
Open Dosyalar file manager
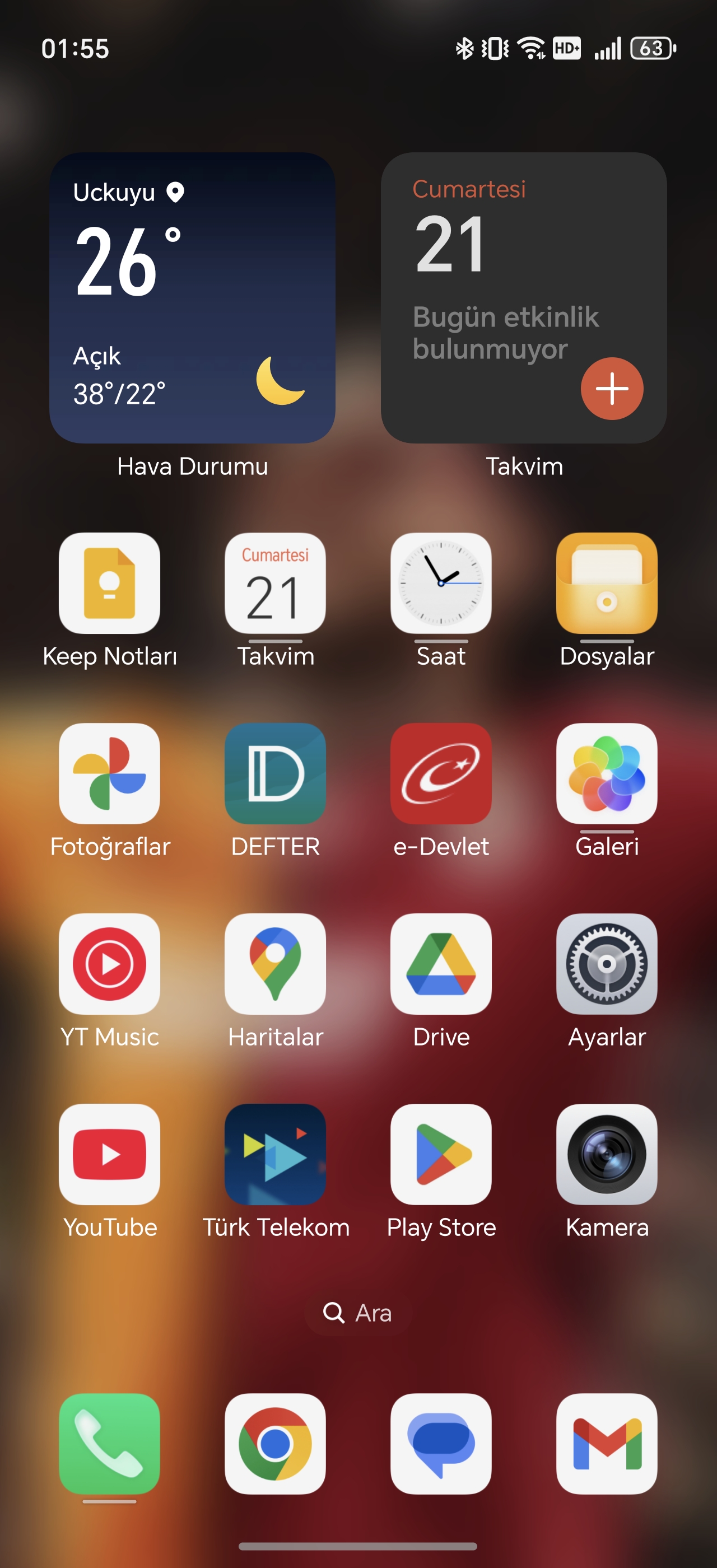click(607, 583)
